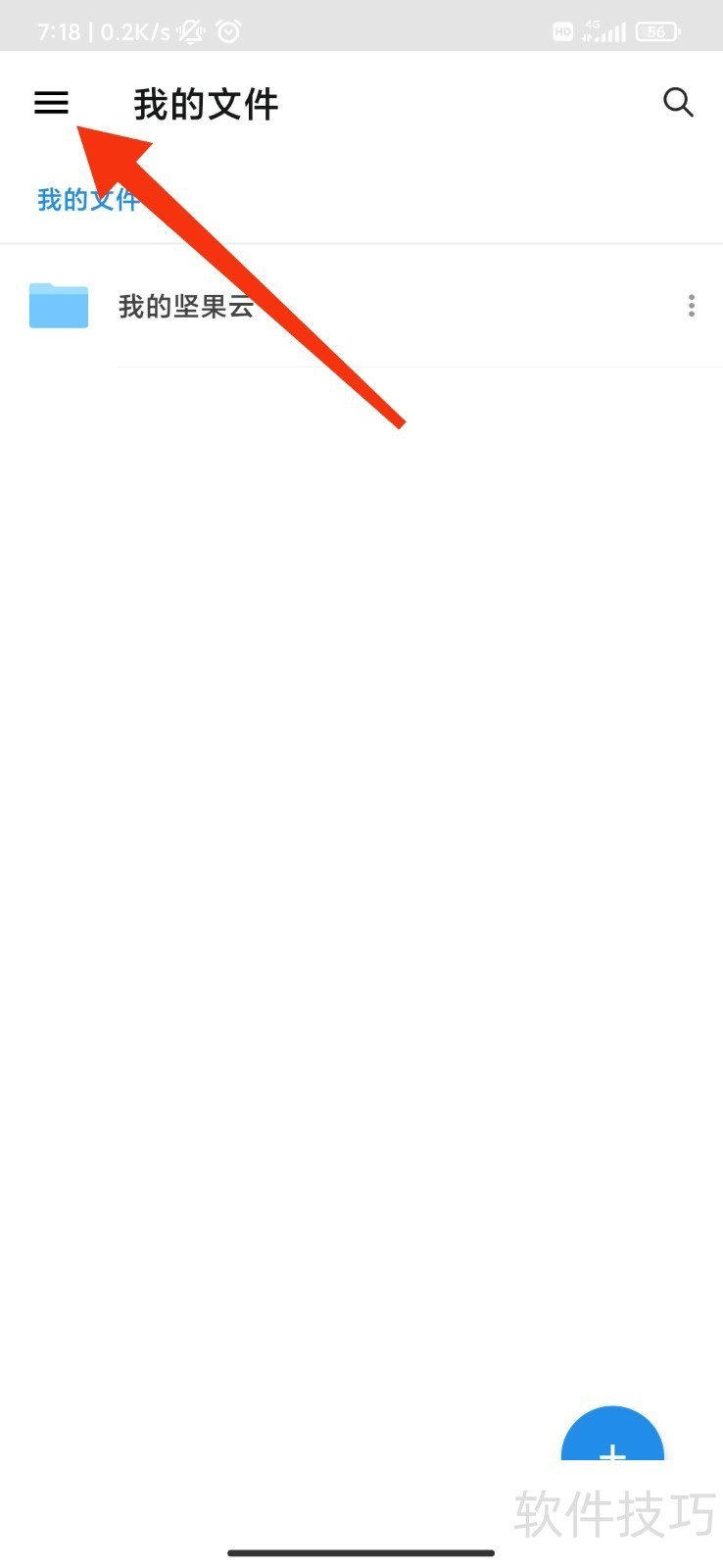This screenshot has width=723, height=1568.
Task: Tap the blue add button
Action: click(612, 1441)
